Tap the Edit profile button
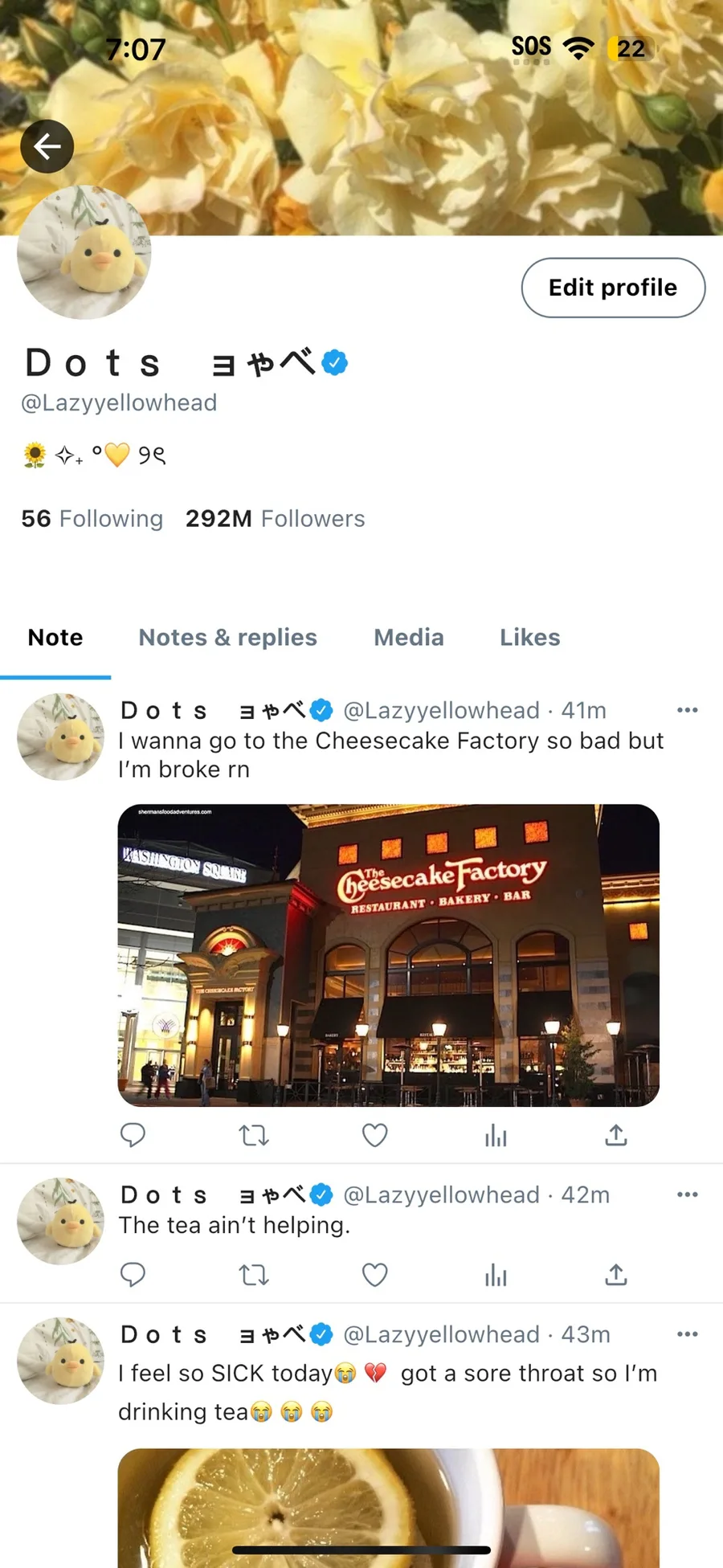723x1568 pixels. coord(613,288)
